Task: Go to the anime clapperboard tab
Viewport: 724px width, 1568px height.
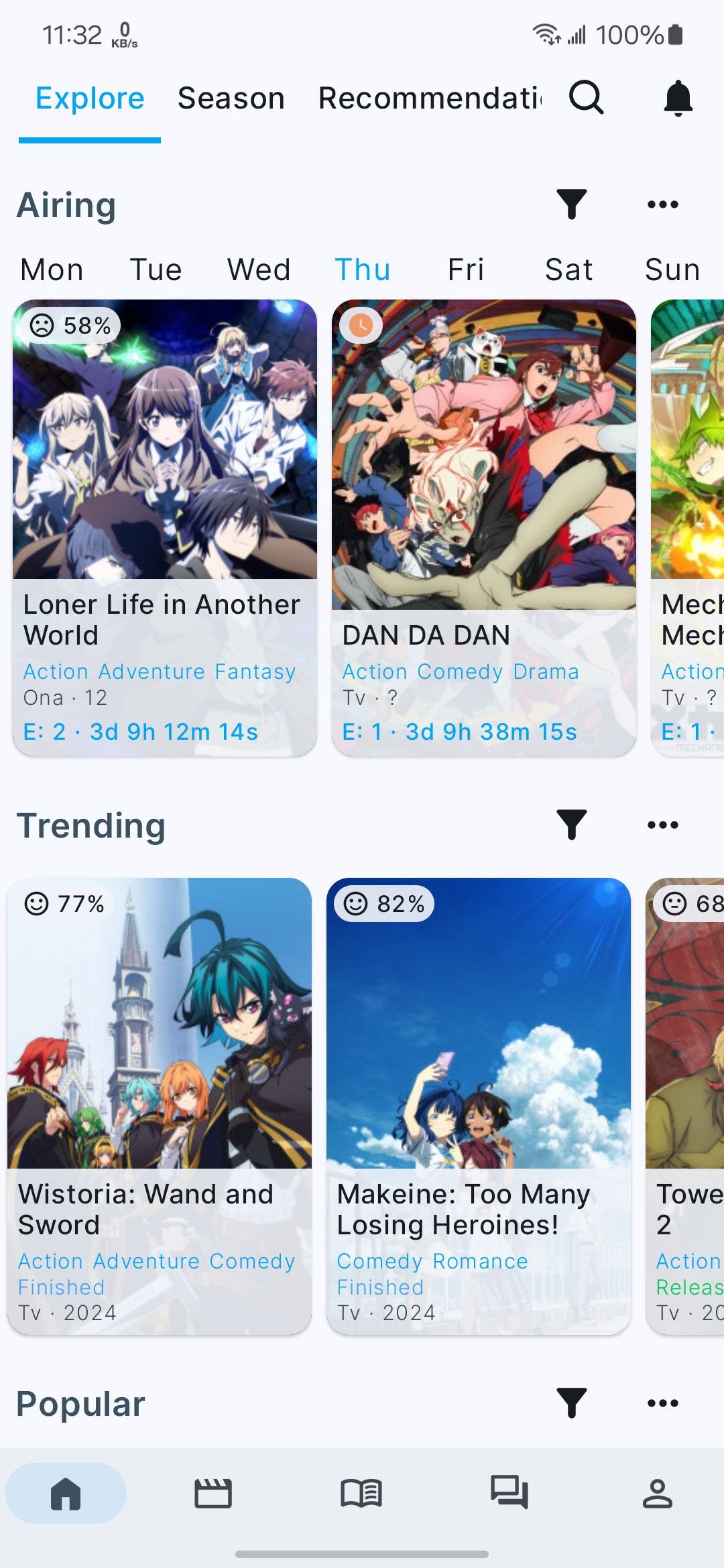Action: [213, 1494]
